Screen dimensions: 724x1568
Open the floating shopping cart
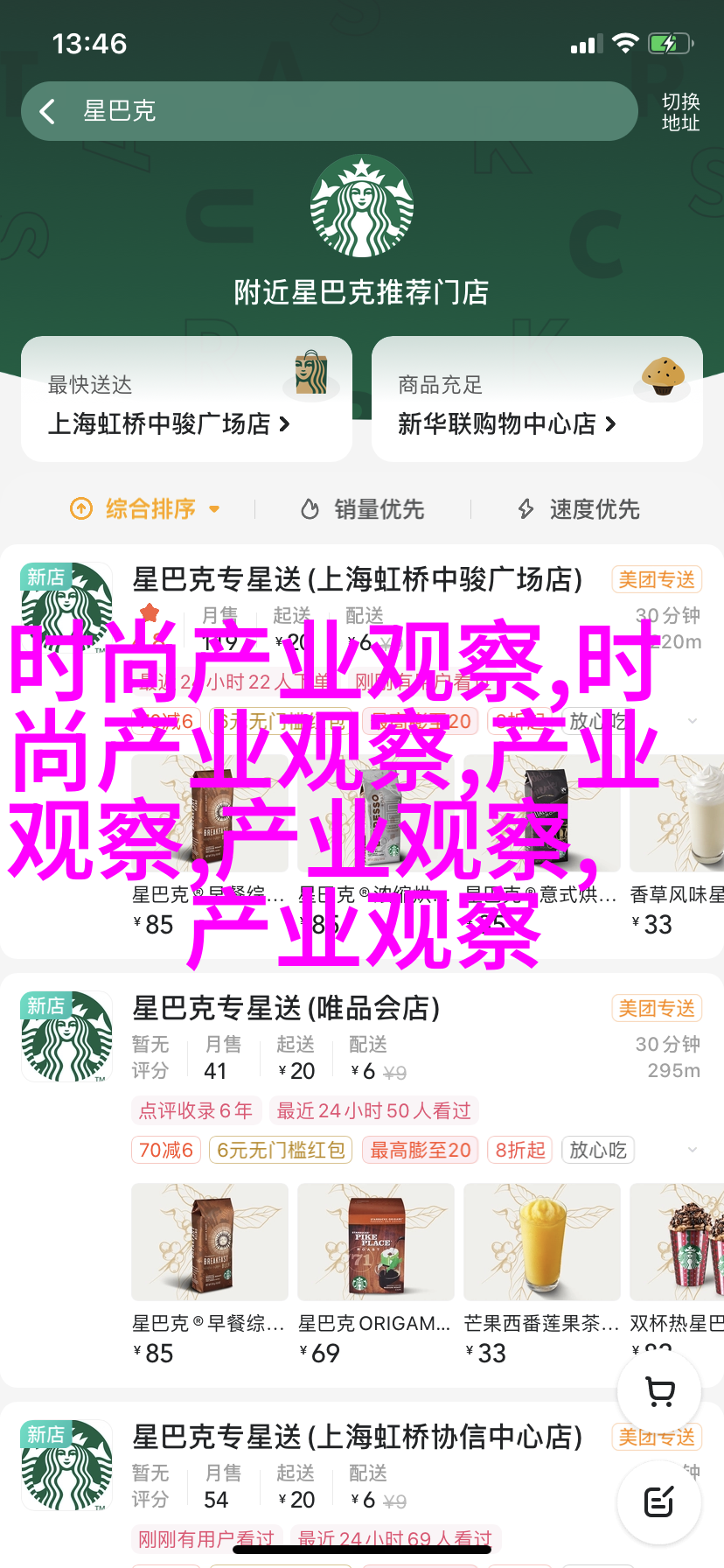[659, 1390]
